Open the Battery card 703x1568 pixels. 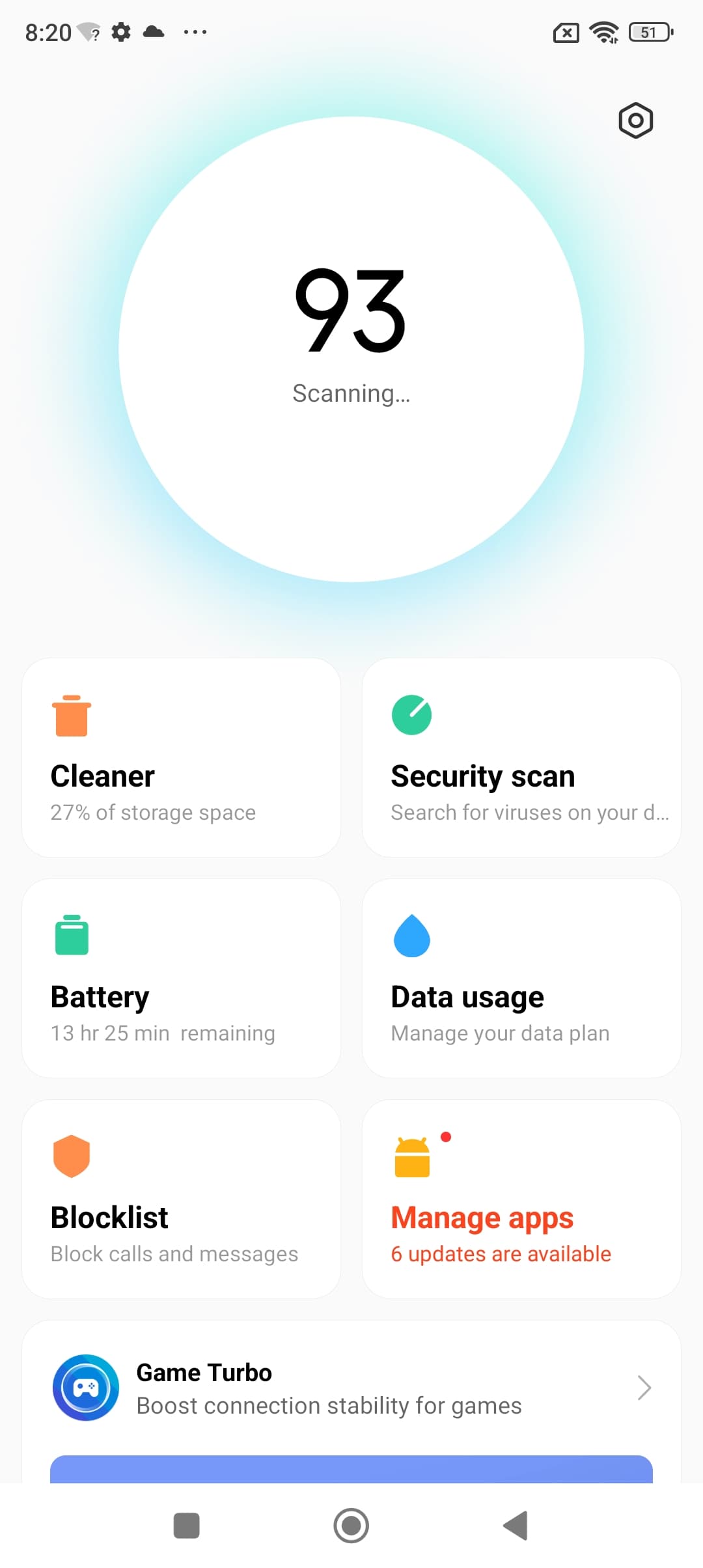click(x=181, y=978)
